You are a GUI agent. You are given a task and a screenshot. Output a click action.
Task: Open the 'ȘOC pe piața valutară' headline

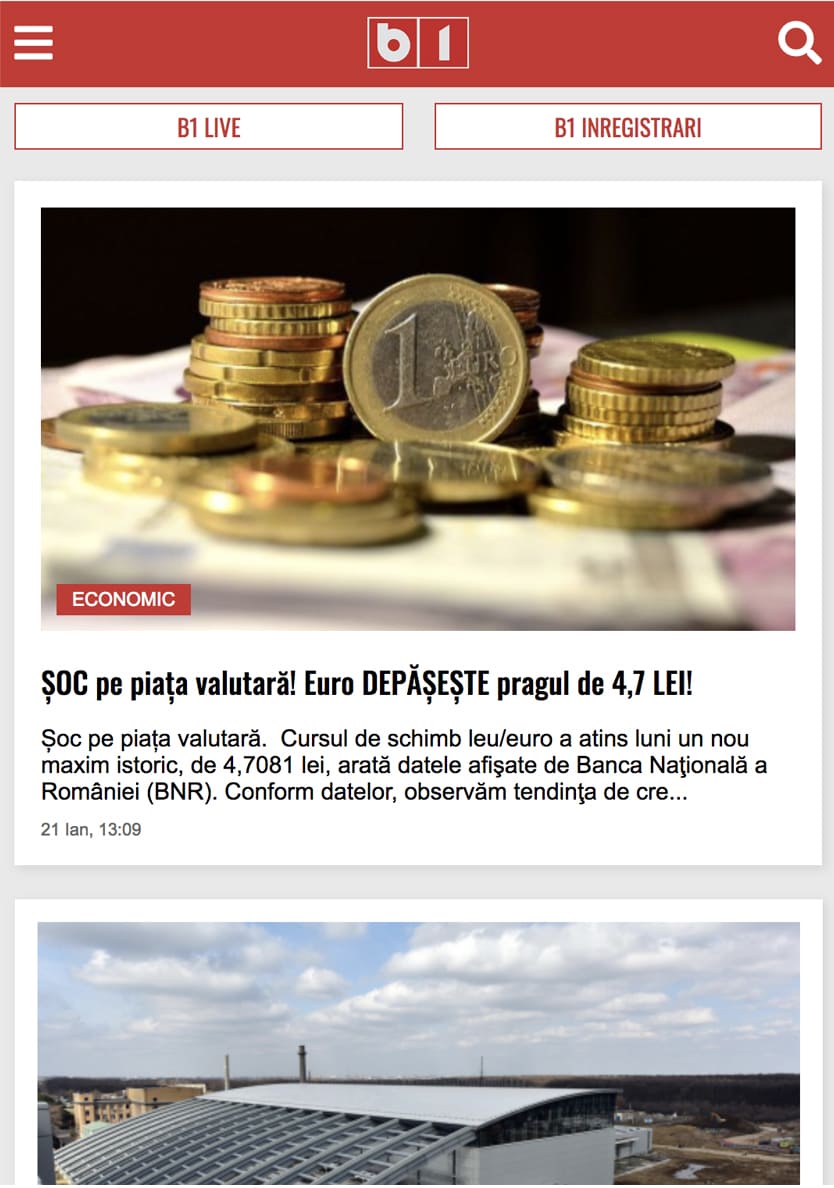[x=367, y=685]
